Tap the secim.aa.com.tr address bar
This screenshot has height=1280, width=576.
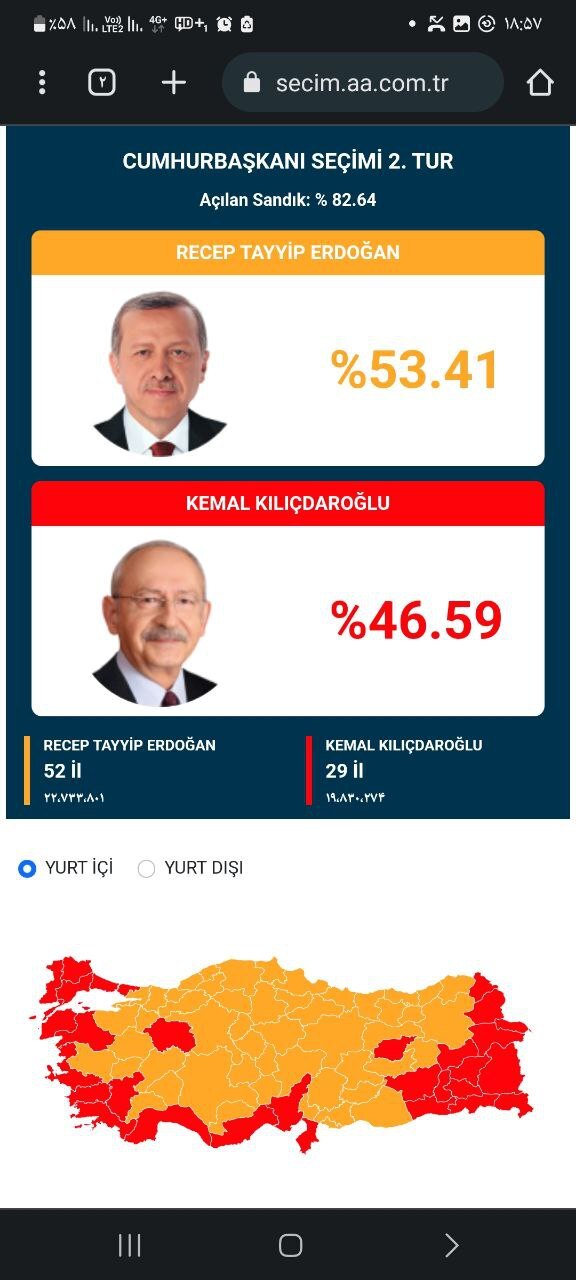click(x=363, y=82)
